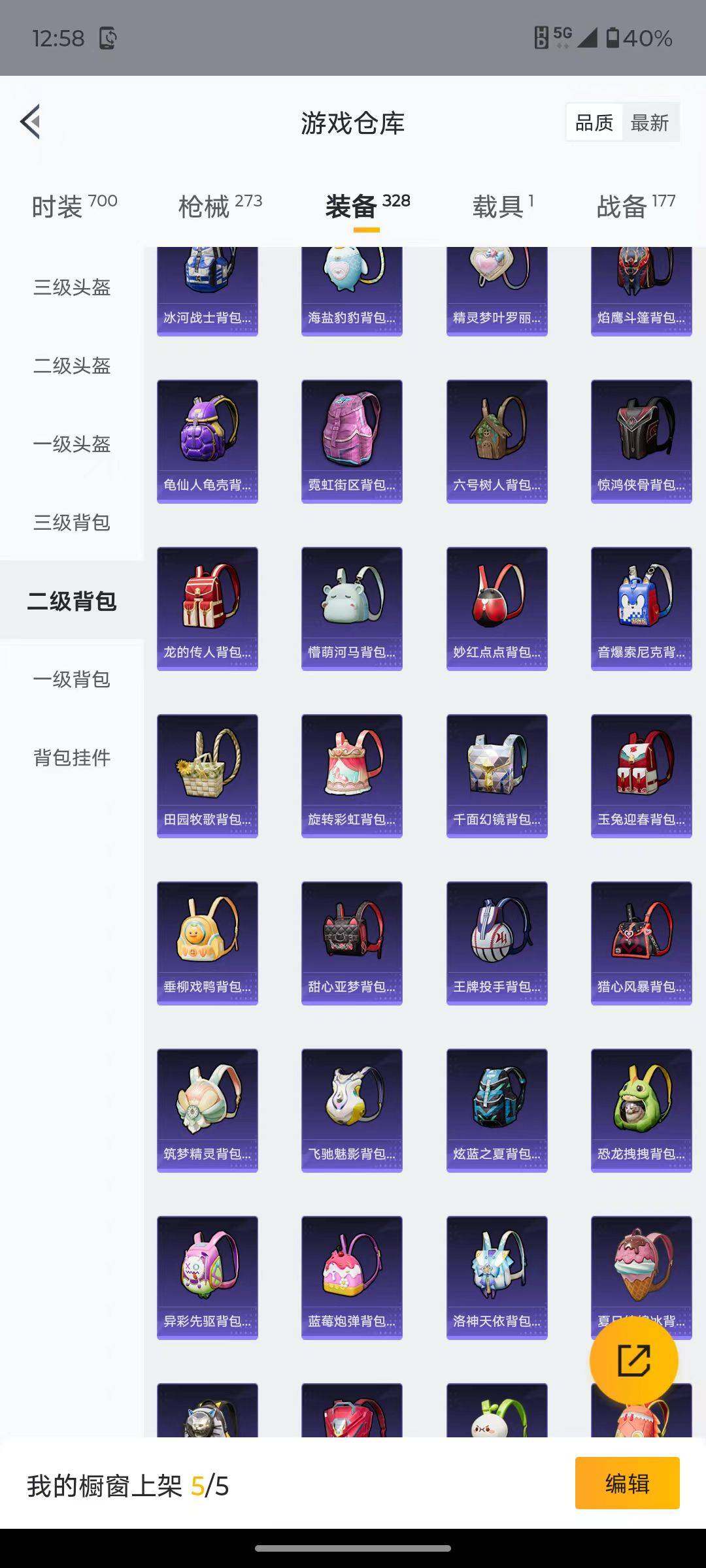Select the 甜心亚梦背包 item

click(352, 943)
